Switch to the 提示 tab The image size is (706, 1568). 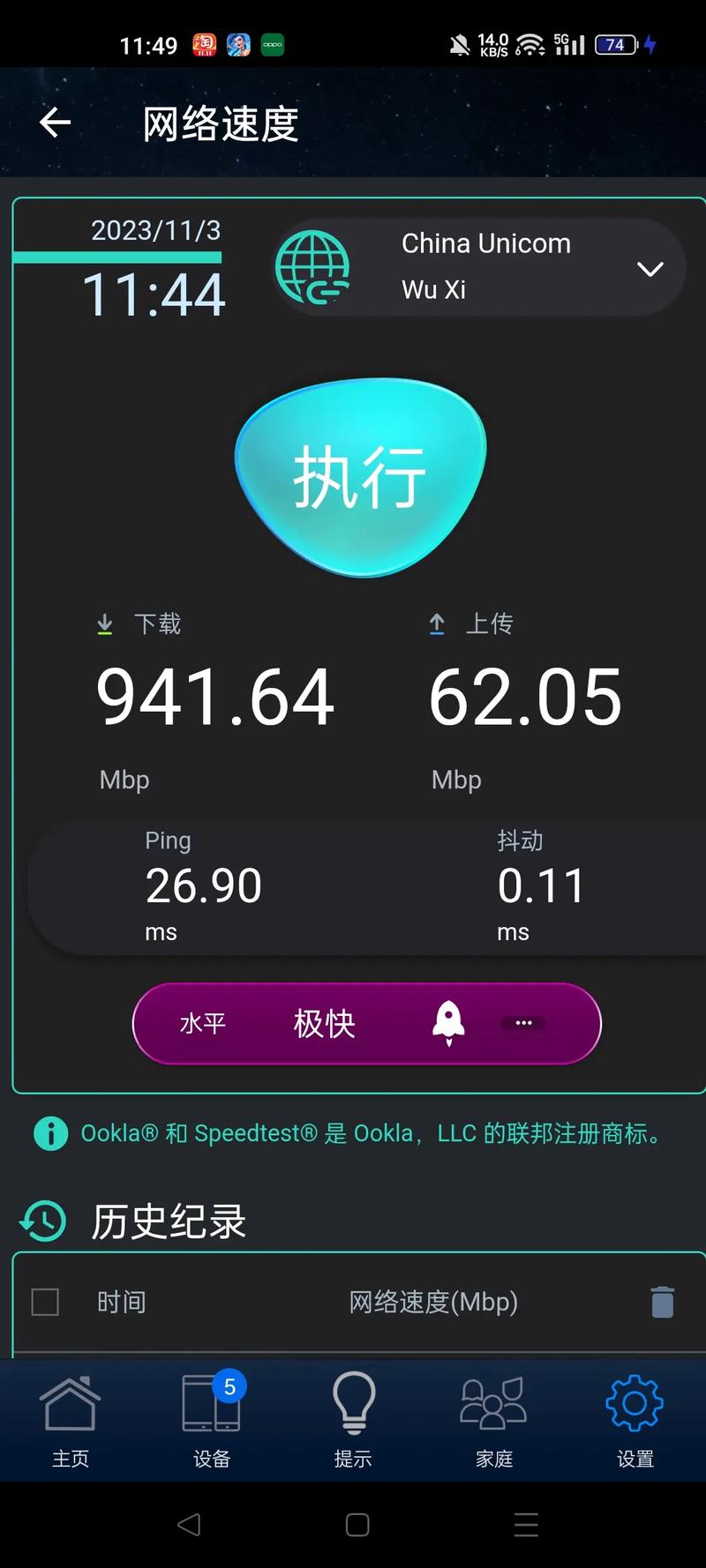coord(353,1420)
